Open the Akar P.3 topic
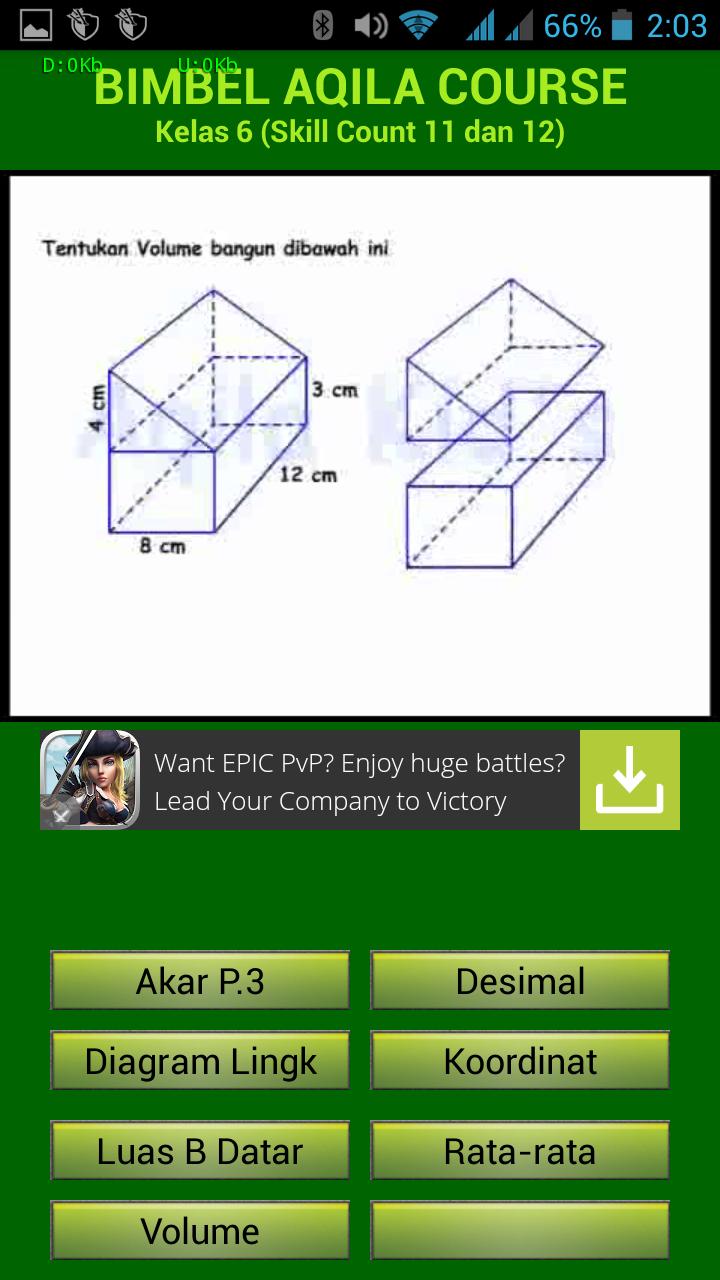This screenshot has height=1280, width=720. click(200, 981)
